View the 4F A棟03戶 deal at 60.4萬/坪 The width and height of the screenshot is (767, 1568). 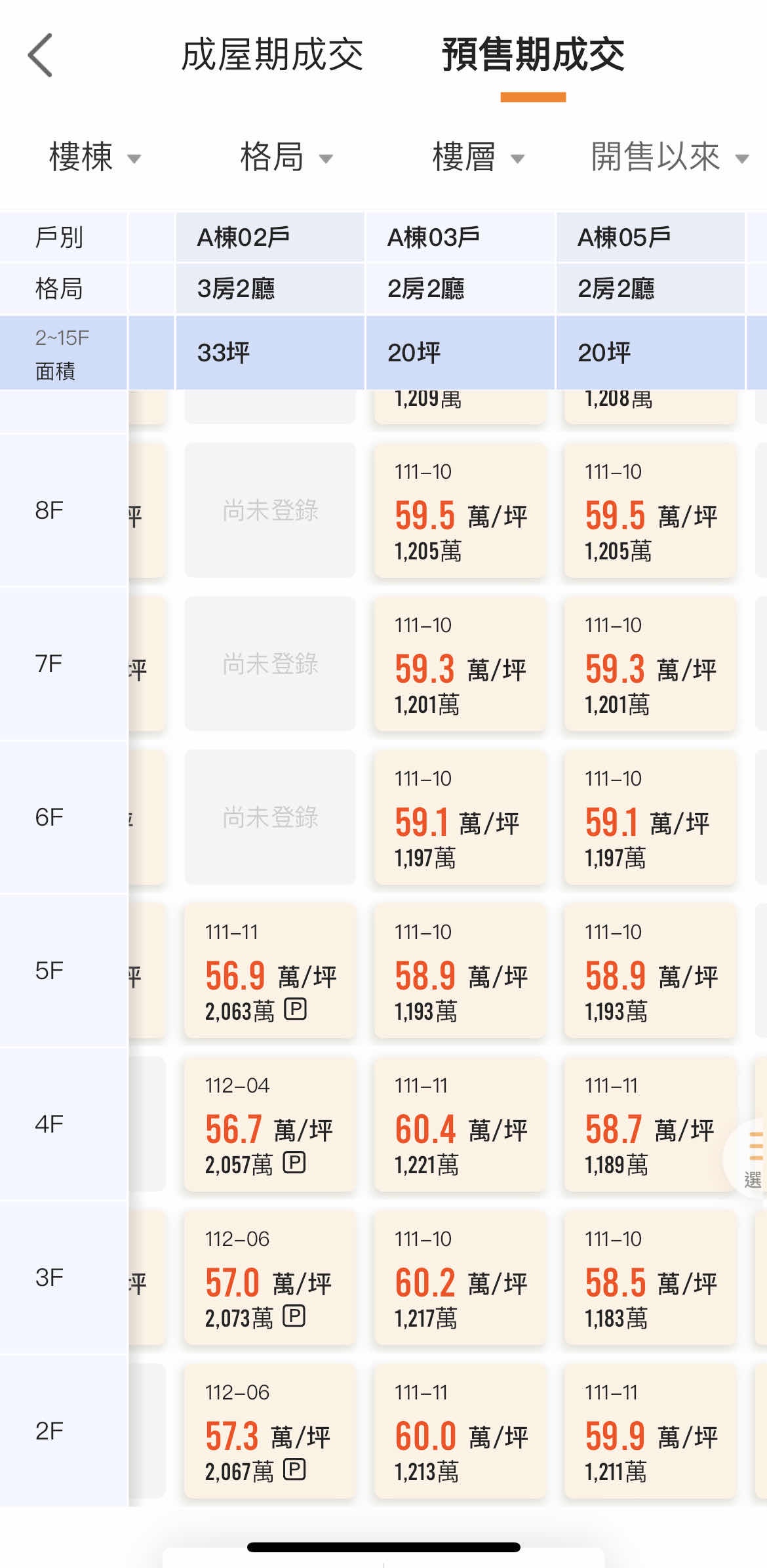coord(460,1124)
